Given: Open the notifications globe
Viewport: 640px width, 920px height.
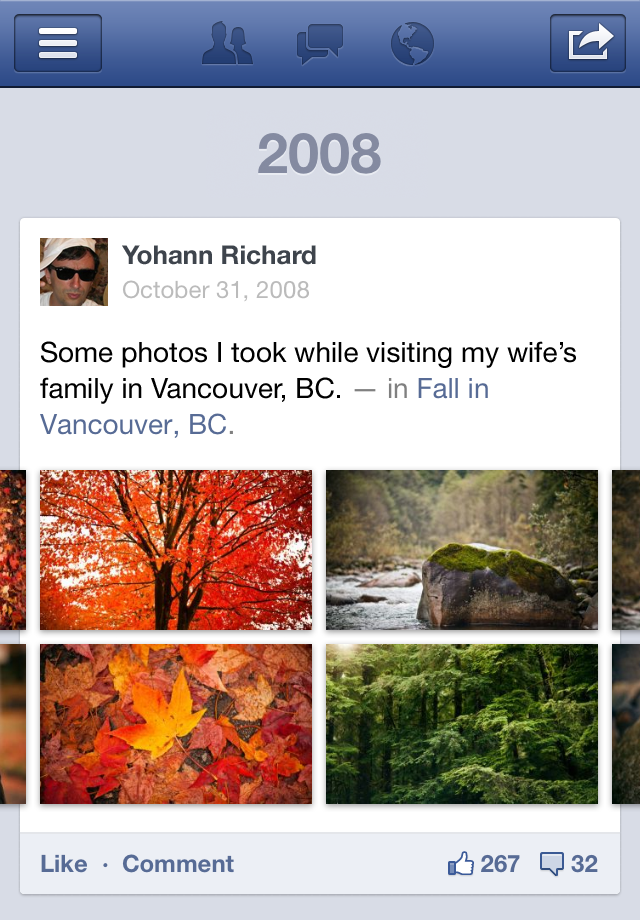Looking at the screenshot, I should pyautogui.click(x=412, y=44).
